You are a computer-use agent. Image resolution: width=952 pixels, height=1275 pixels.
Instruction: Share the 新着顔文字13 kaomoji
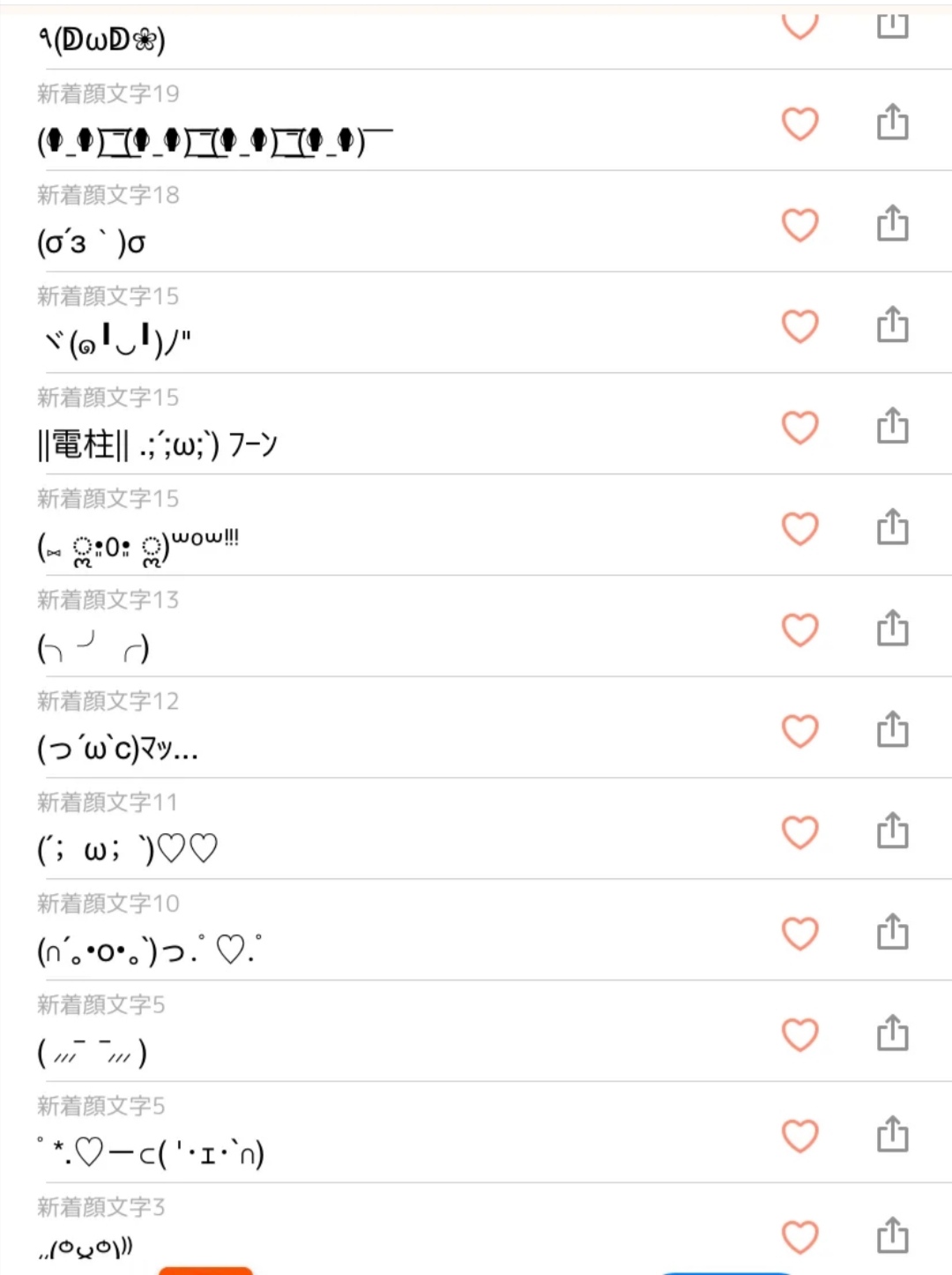pyautogui.click(x=894, y=629)
